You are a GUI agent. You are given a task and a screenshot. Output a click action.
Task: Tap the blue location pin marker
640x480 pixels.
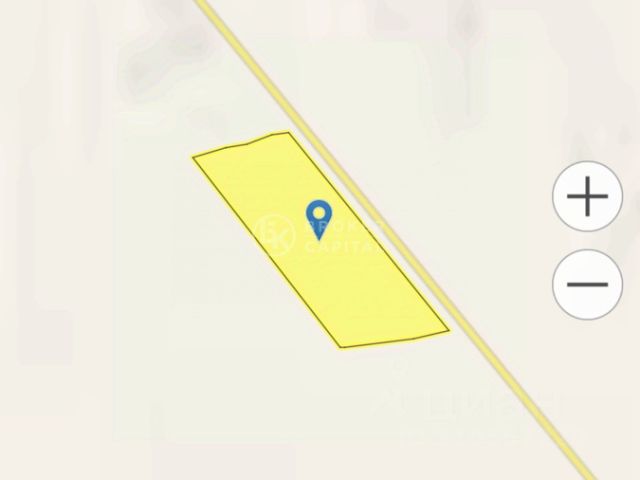[x=318, y=215]
